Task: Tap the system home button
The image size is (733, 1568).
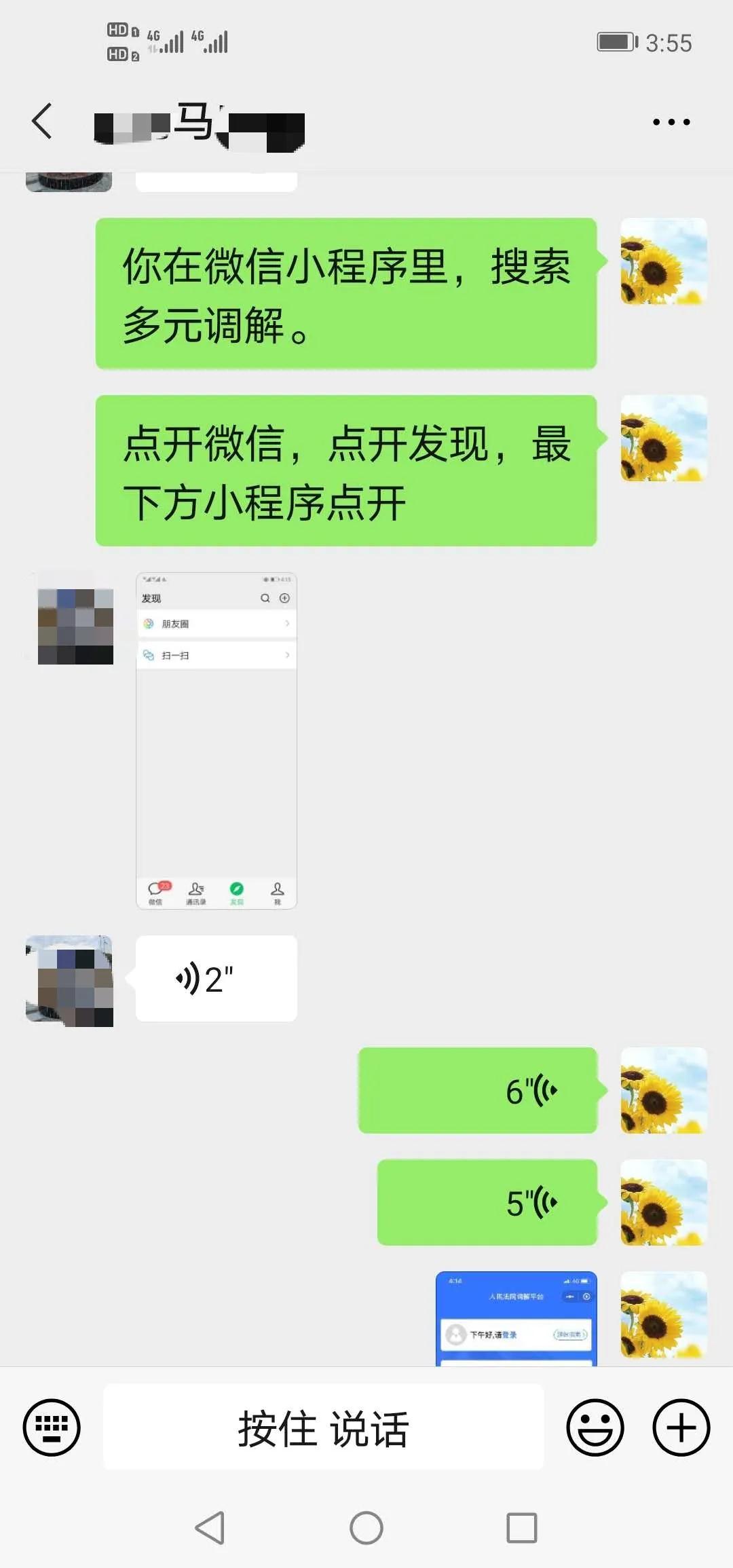Action: 366,1528
